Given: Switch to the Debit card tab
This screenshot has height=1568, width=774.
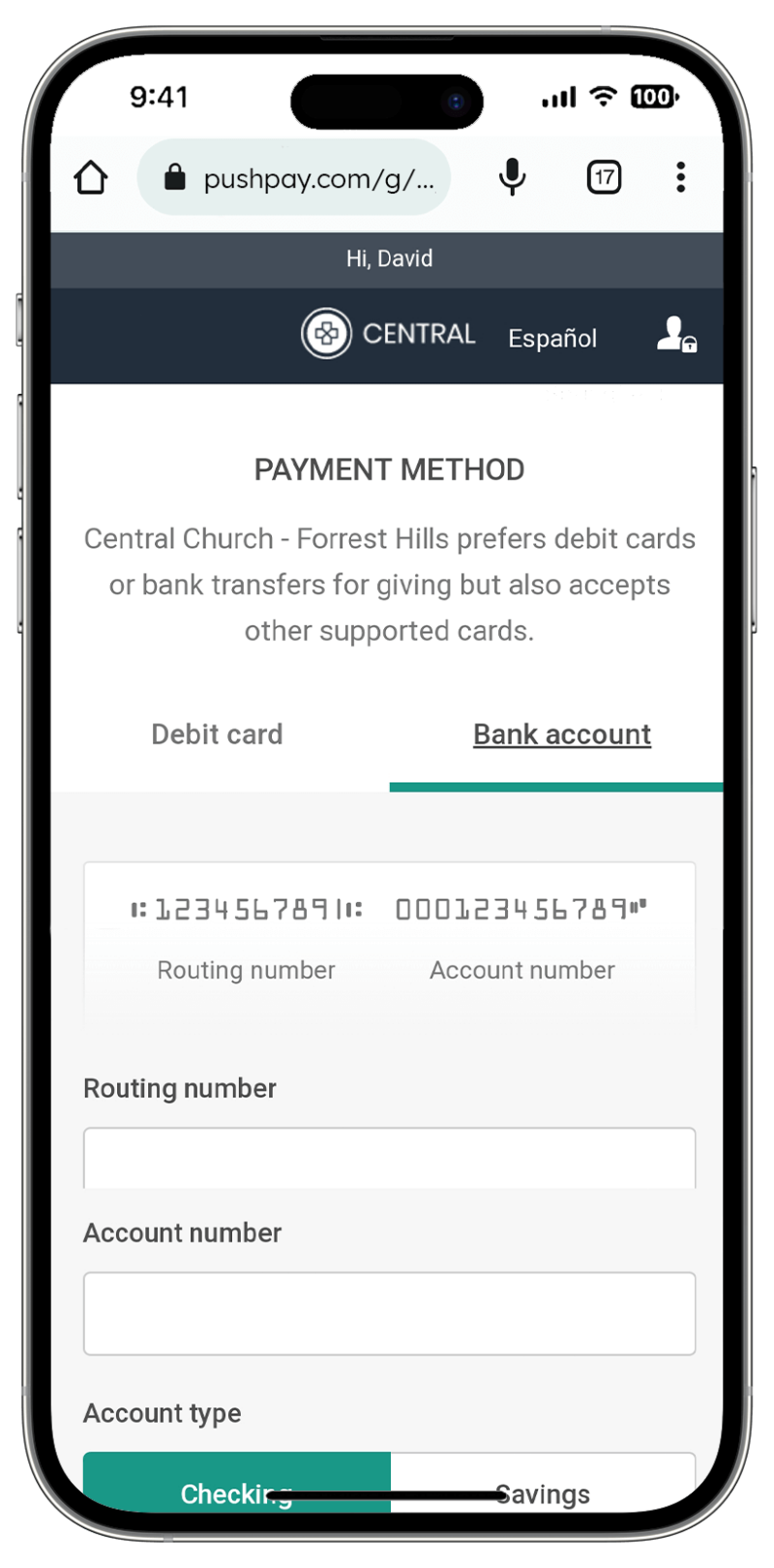Looking at the screenshot, I should point(218,735).
